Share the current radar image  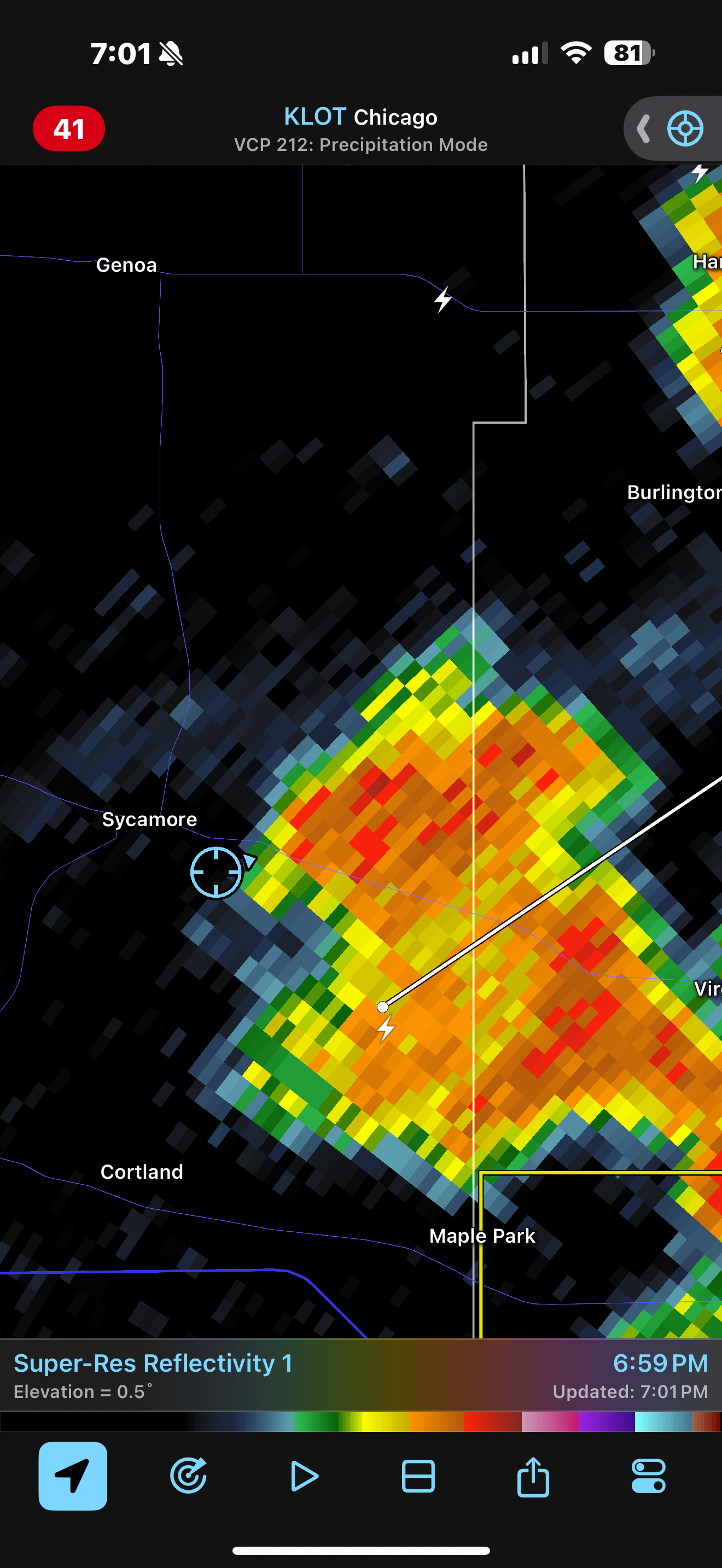[x=533, y=1476]
